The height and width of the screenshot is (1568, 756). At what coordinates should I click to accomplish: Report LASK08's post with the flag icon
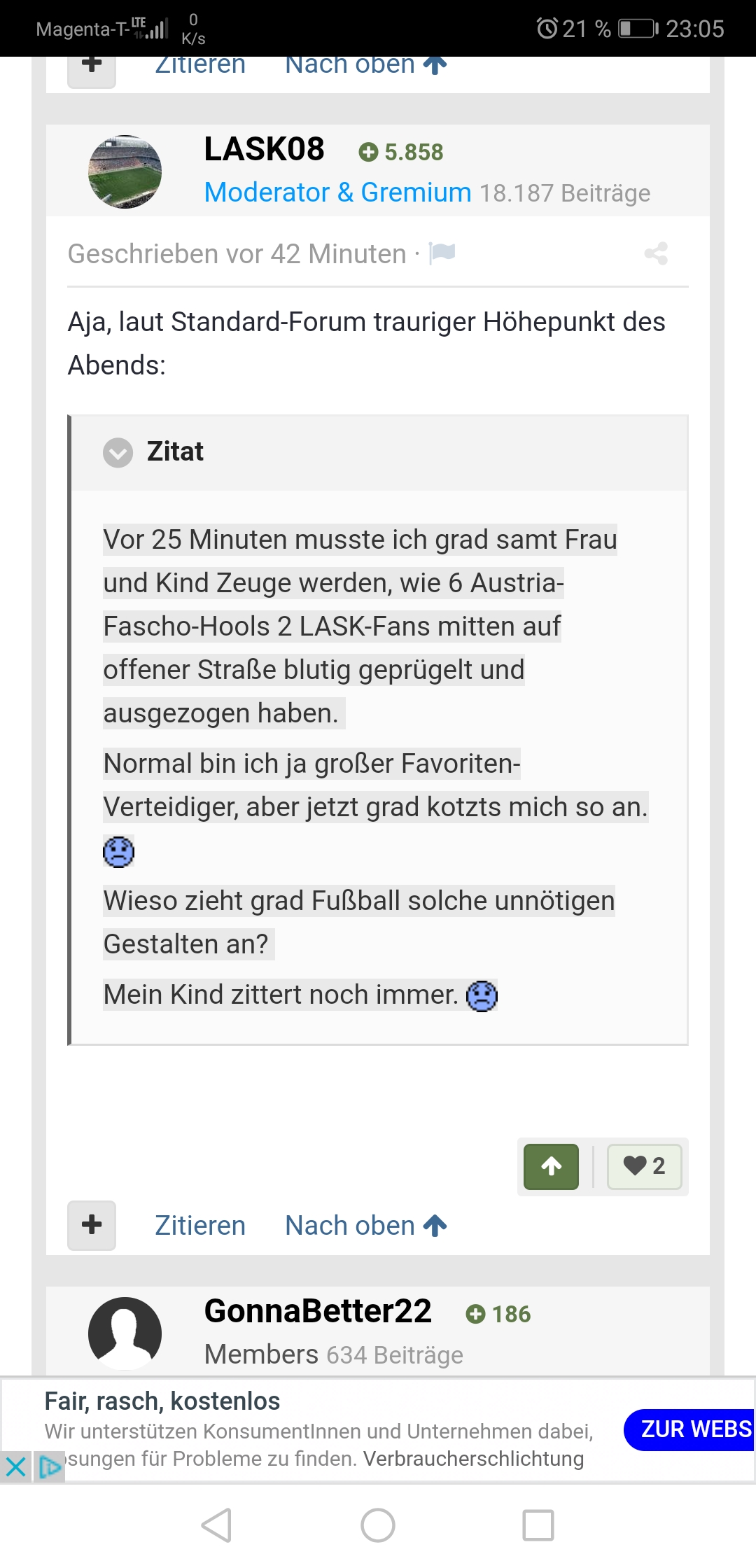pyautogui.click(x=442, y=253)
